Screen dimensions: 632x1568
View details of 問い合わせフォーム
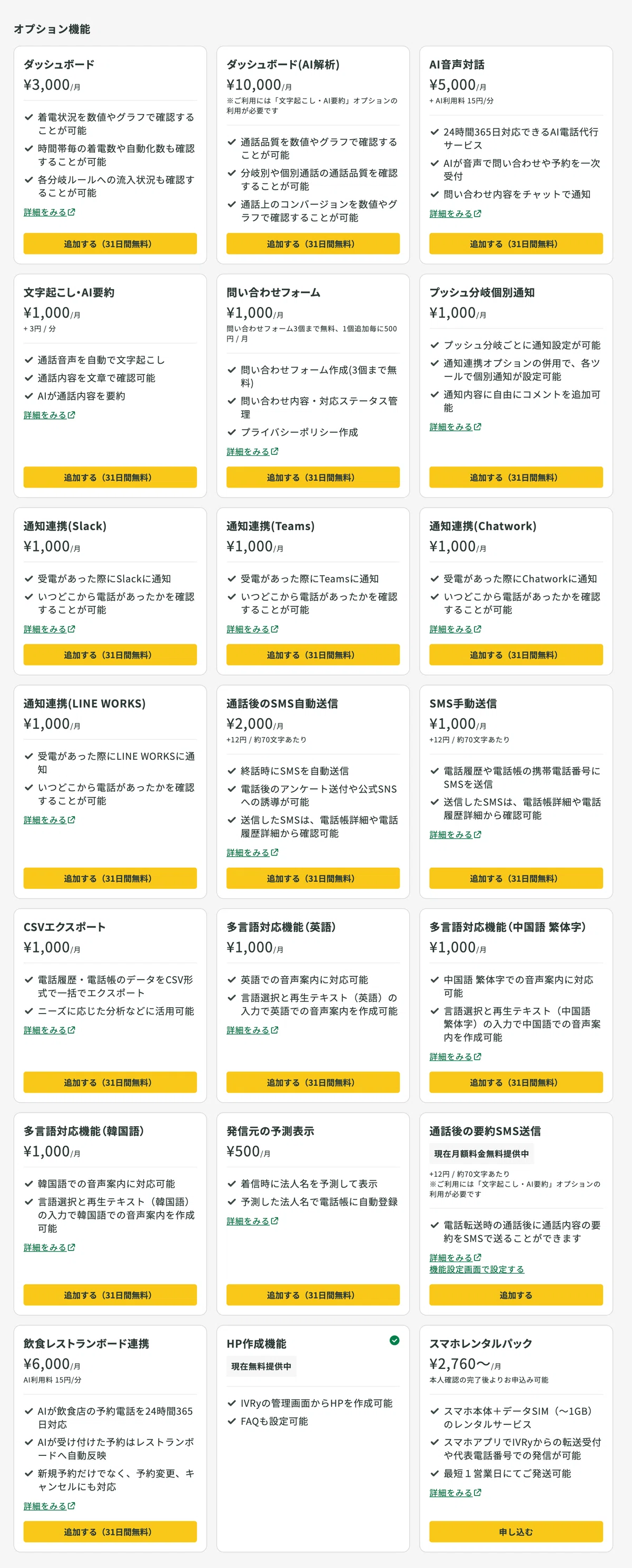point(253,452)
